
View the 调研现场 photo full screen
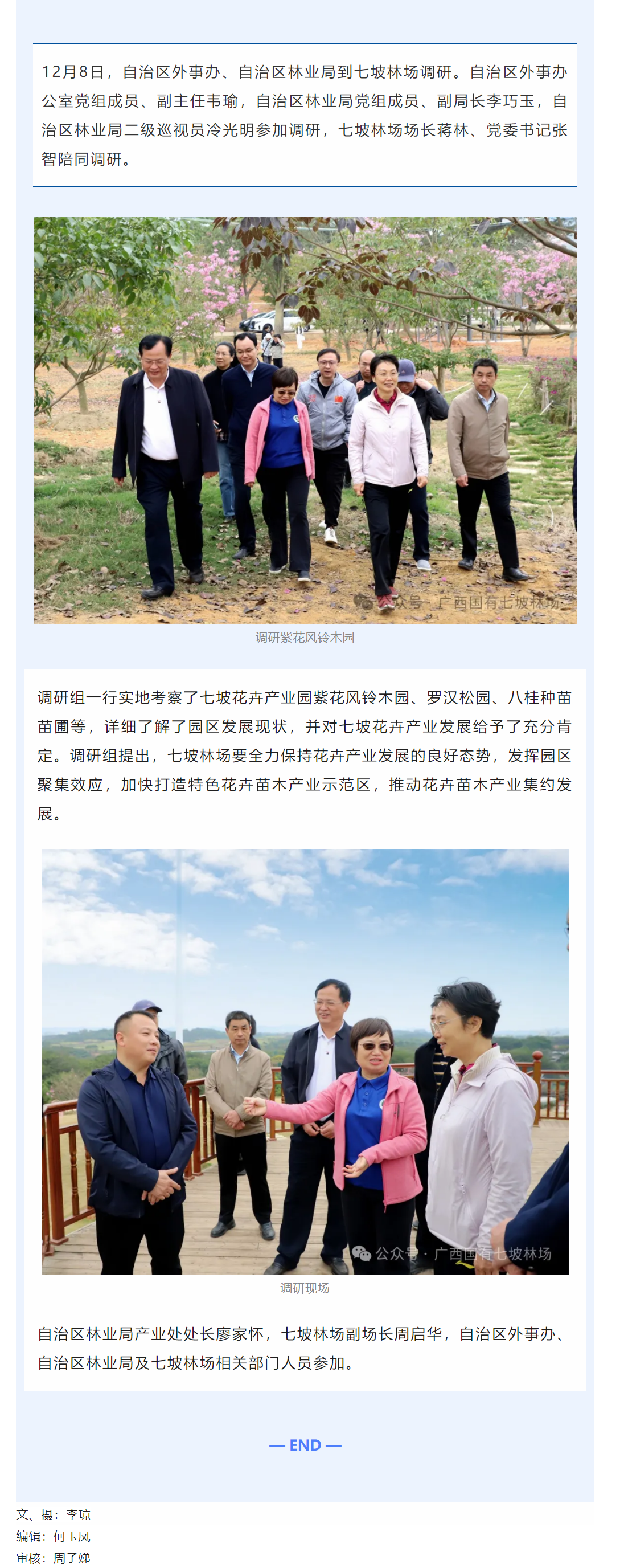click(305, 1061)
